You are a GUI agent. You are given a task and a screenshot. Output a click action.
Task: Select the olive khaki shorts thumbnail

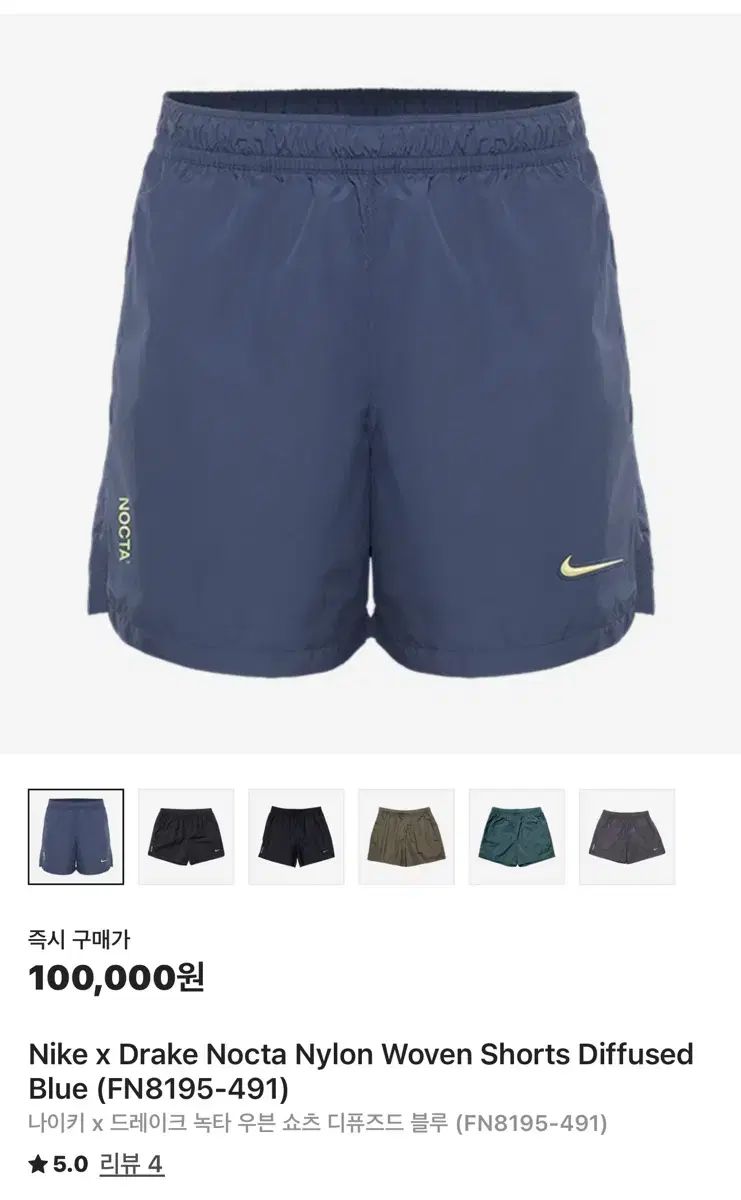(406, 837)
